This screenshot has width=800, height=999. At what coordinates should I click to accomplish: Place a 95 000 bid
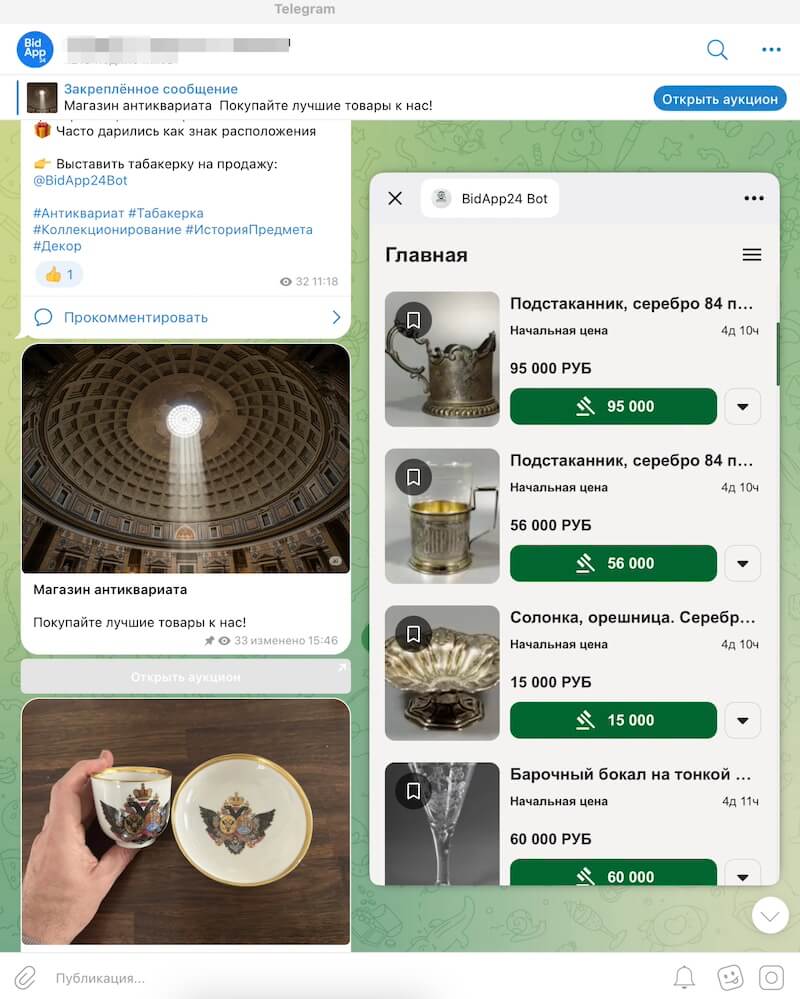[613, 406]
